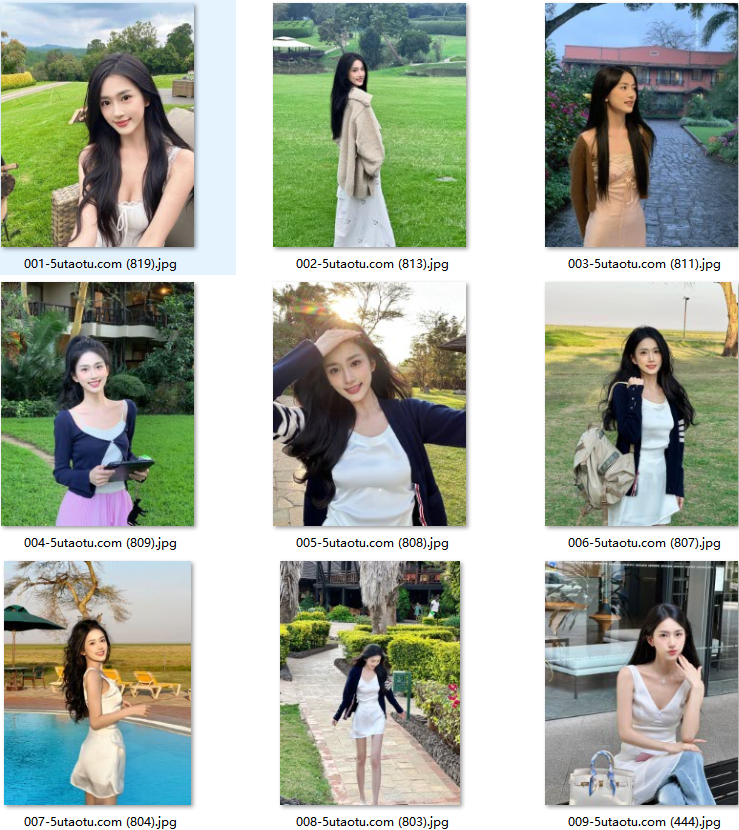Choose the file 004-5utaotu.com (809).jpg
Viewport: 739px width, 830px height.
tap(98, 404)
